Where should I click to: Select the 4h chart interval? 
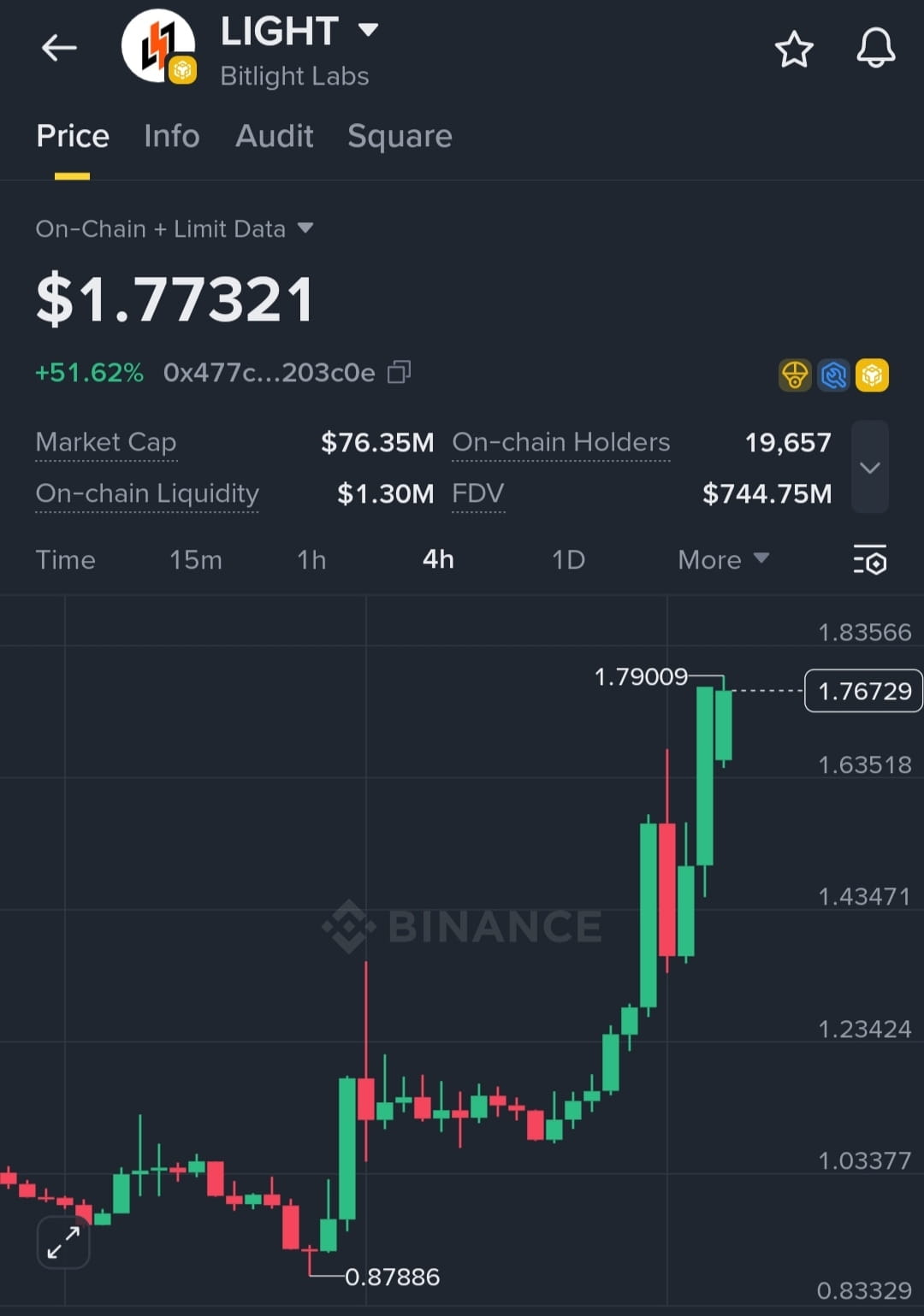tap(438, 560)
